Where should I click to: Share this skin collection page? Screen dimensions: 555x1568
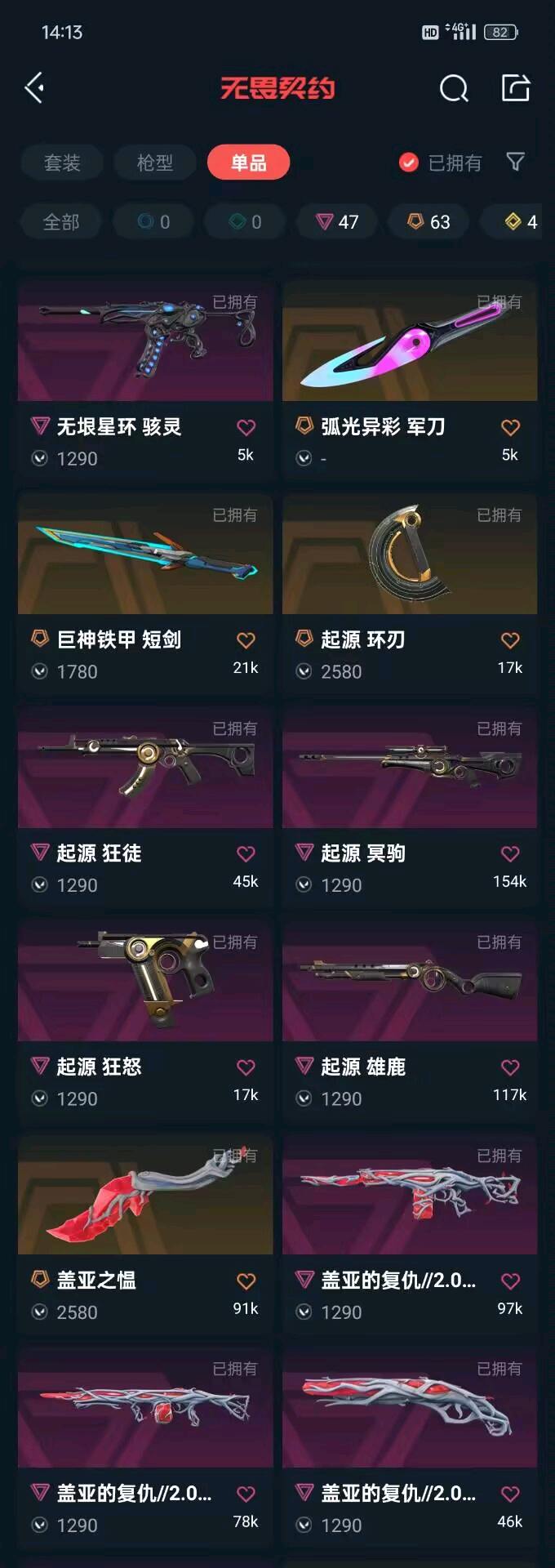[x=515, y=87]
